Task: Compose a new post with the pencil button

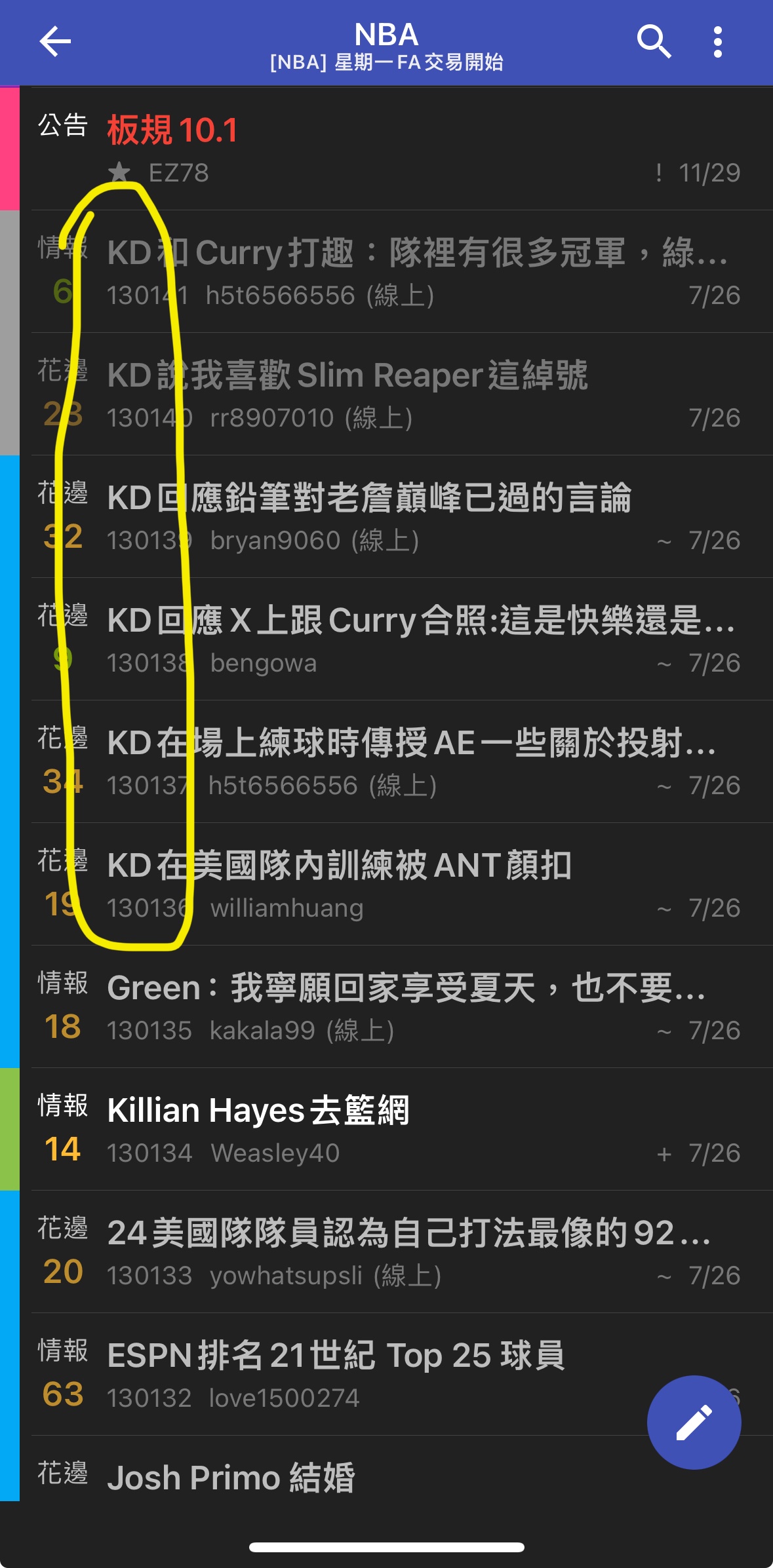Action: (x=694, y=1422)
